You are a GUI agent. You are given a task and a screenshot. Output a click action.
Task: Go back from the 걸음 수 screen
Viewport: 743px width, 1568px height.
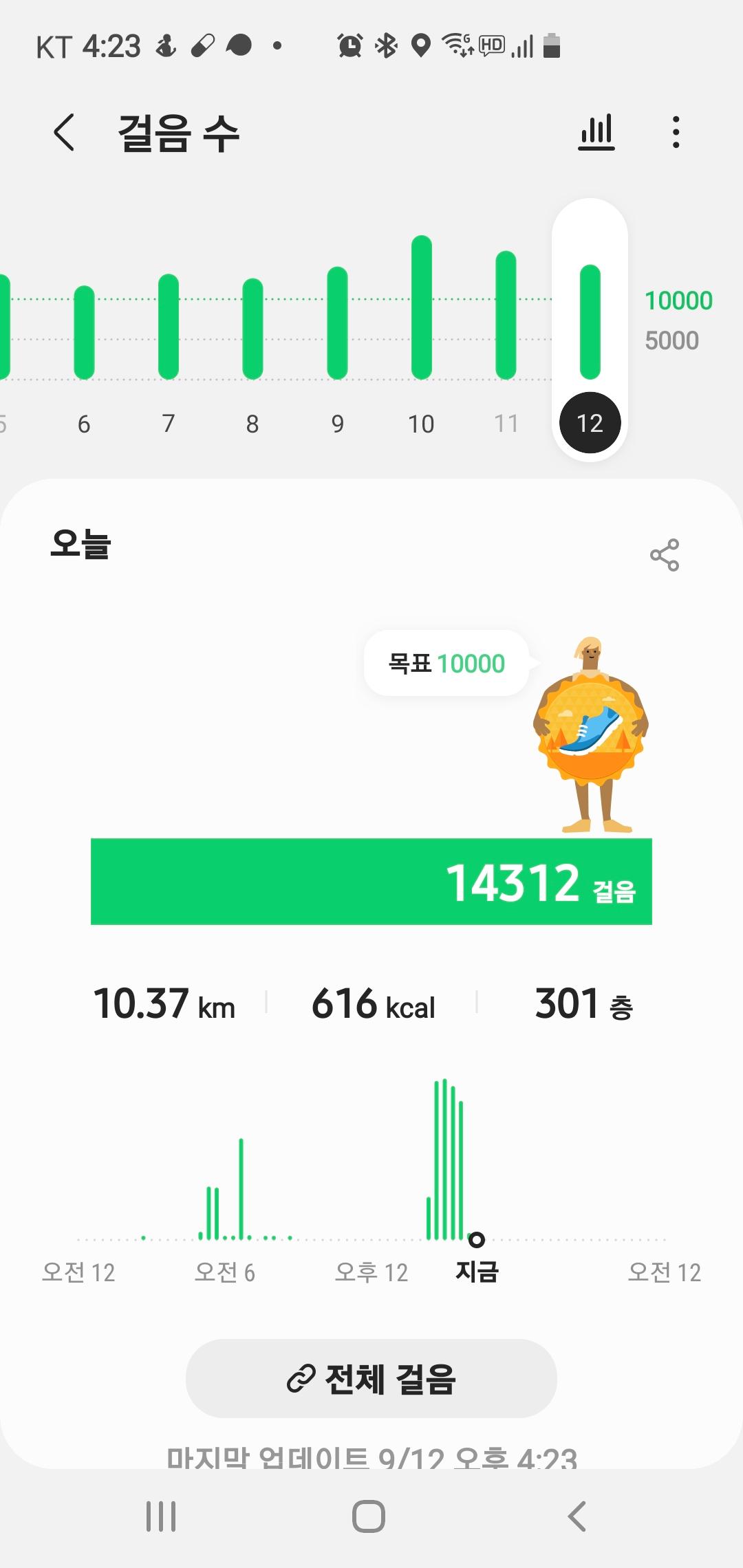pyautogui.click(x=64, y=132)
